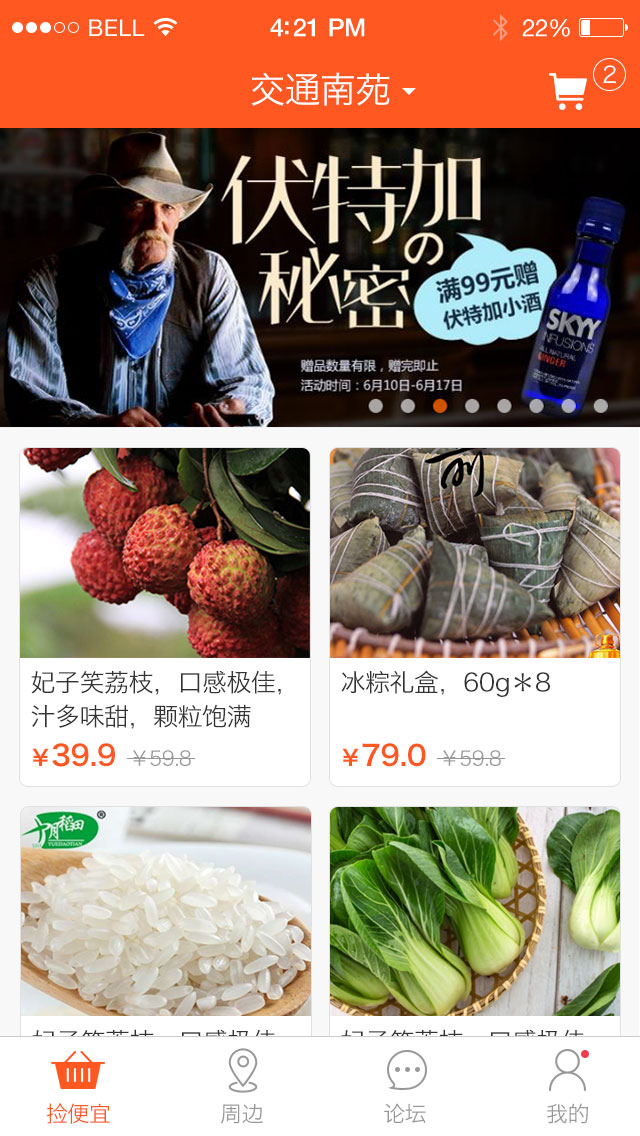The image size is (640, 1136).
Task: Open the 伏特加の秘密 promotion banner
Action: 320,277
